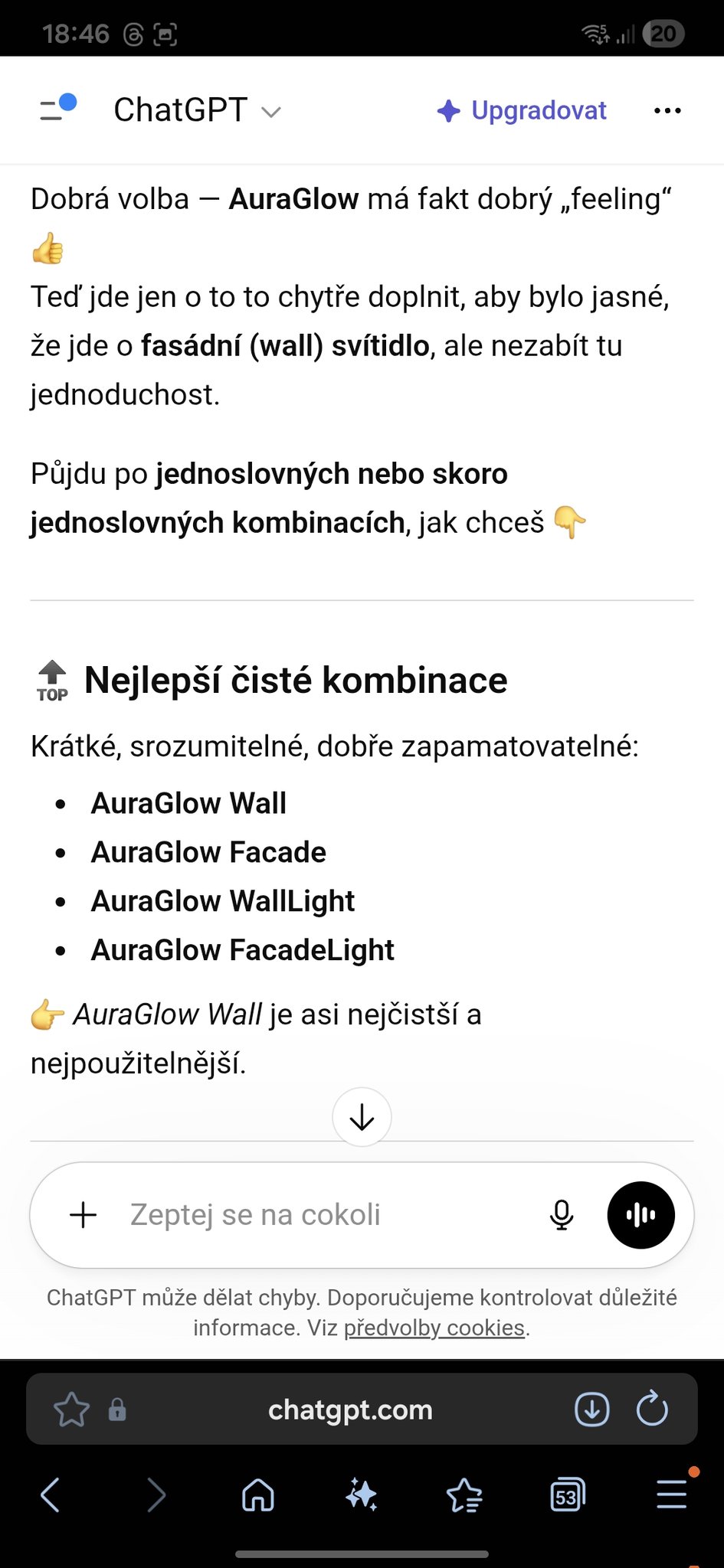Tap the chatgpt.com address bar
This screenshot has height=1568, width=724.
pos(350,1410)
